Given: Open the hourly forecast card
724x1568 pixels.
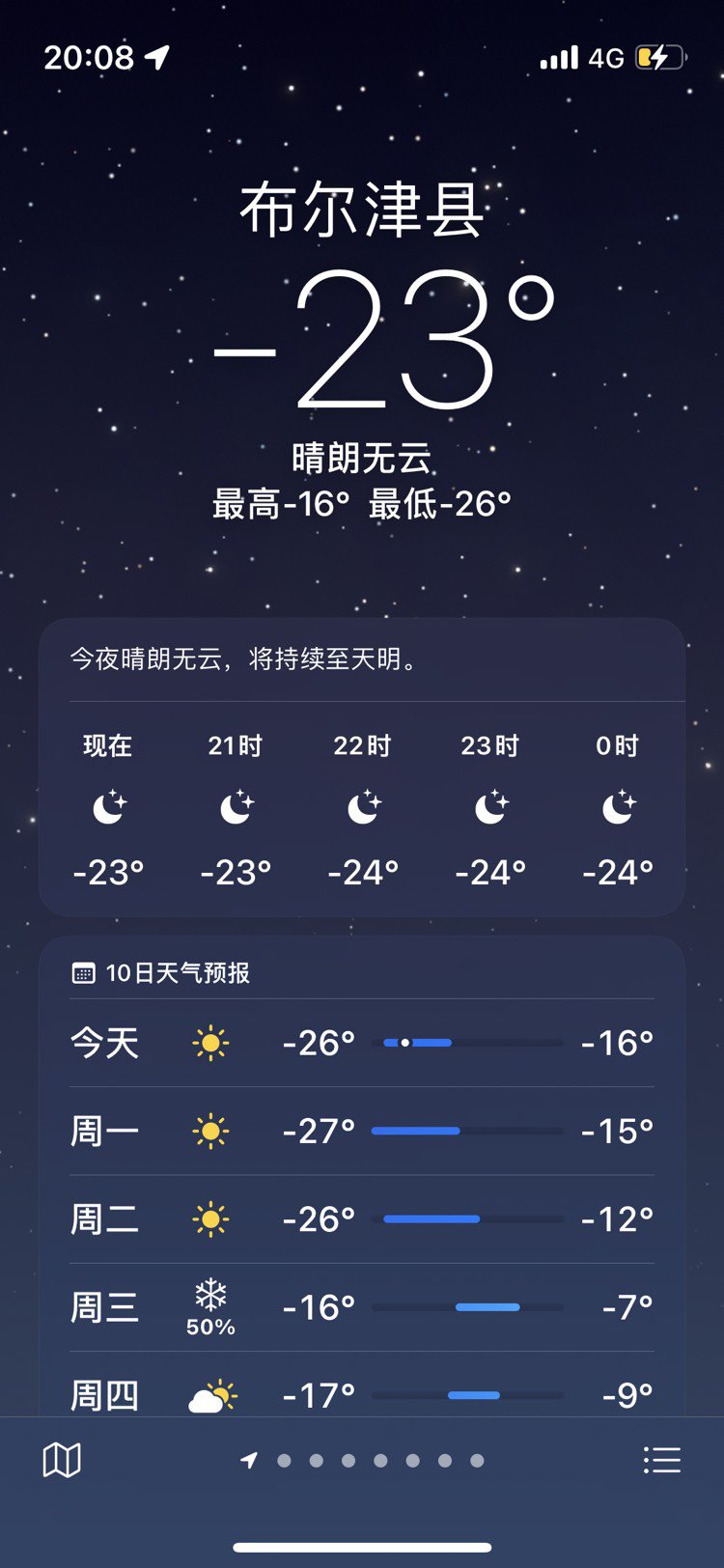Looking at the screenshot, I should (362, 809).
